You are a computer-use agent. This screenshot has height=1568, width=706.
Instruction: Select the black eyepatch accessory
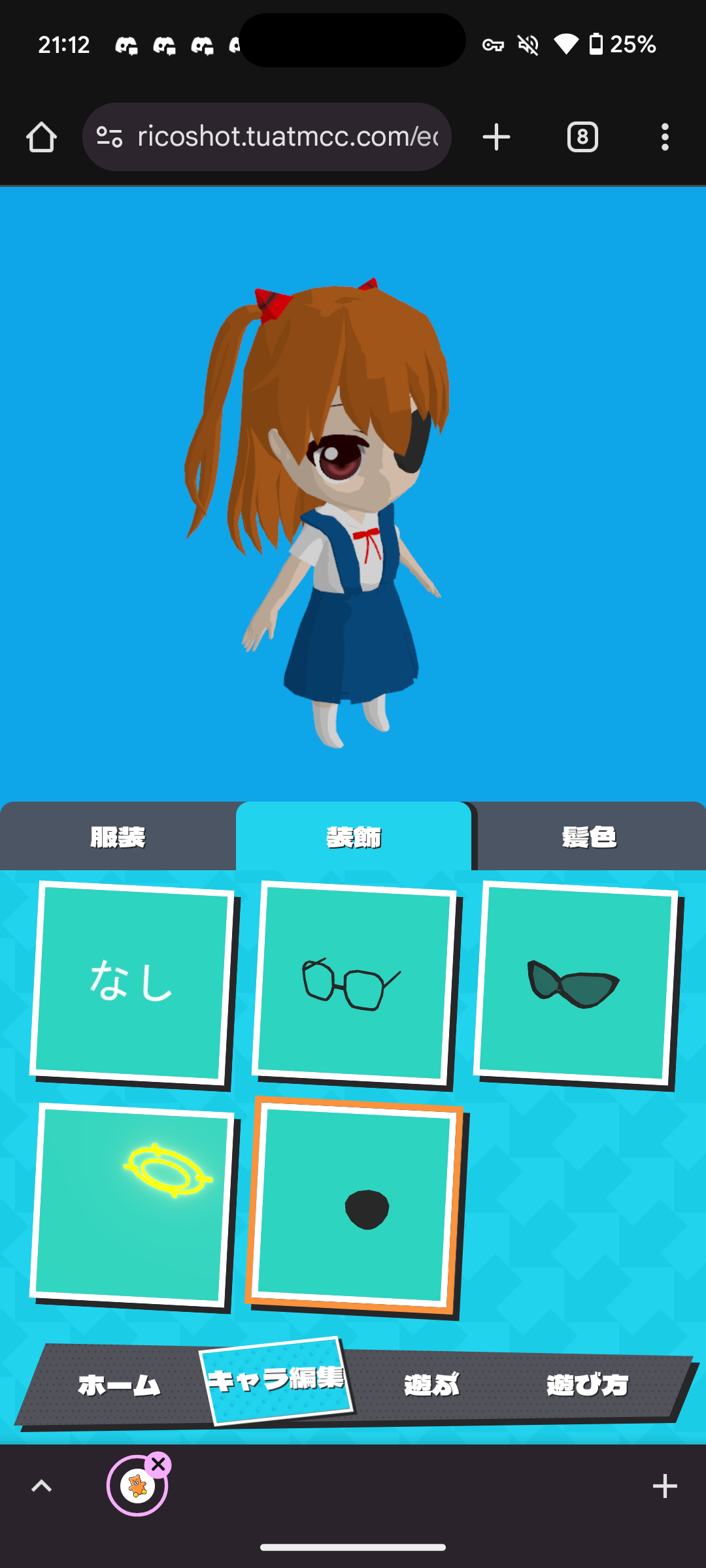pos(354,1204)
